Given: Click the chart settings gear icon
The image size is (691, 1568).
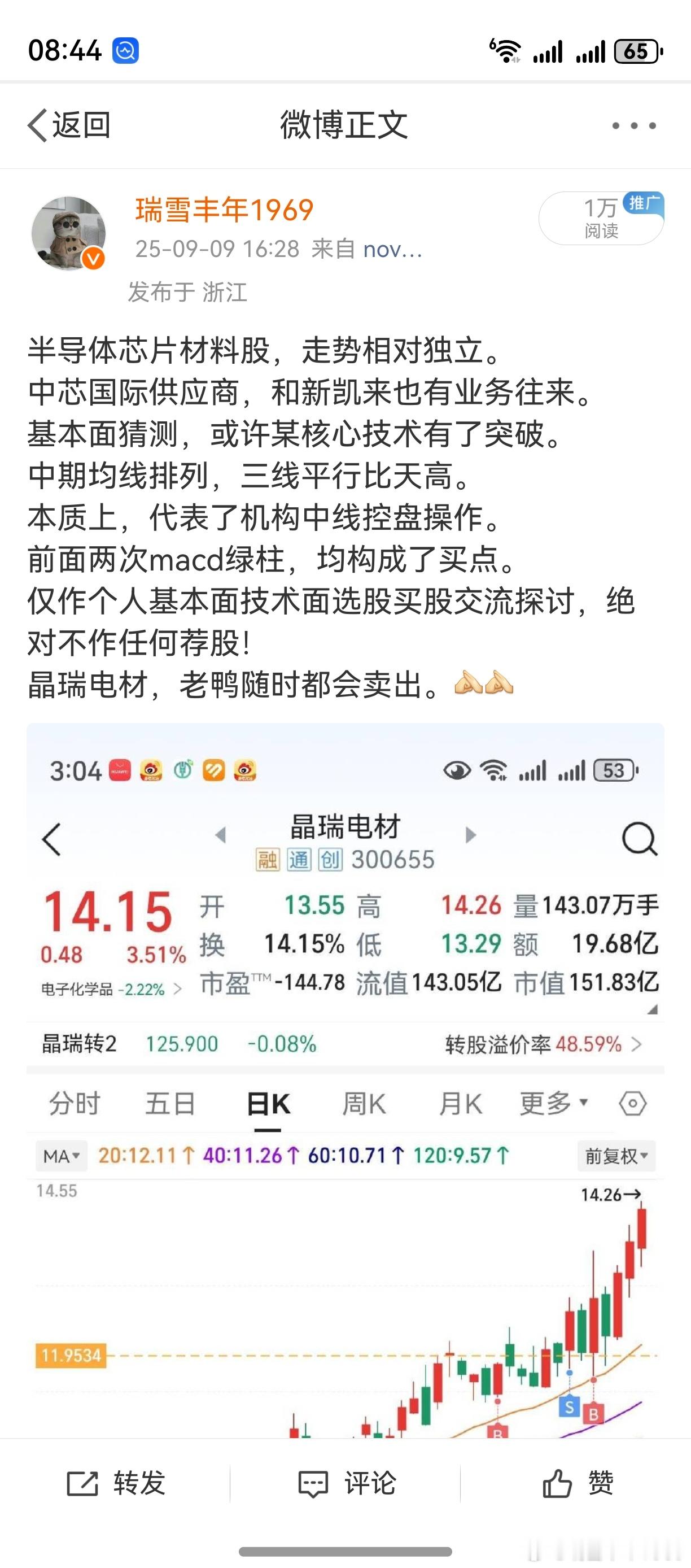Looking at the screenshot, I should click(x=633, y=1104).
